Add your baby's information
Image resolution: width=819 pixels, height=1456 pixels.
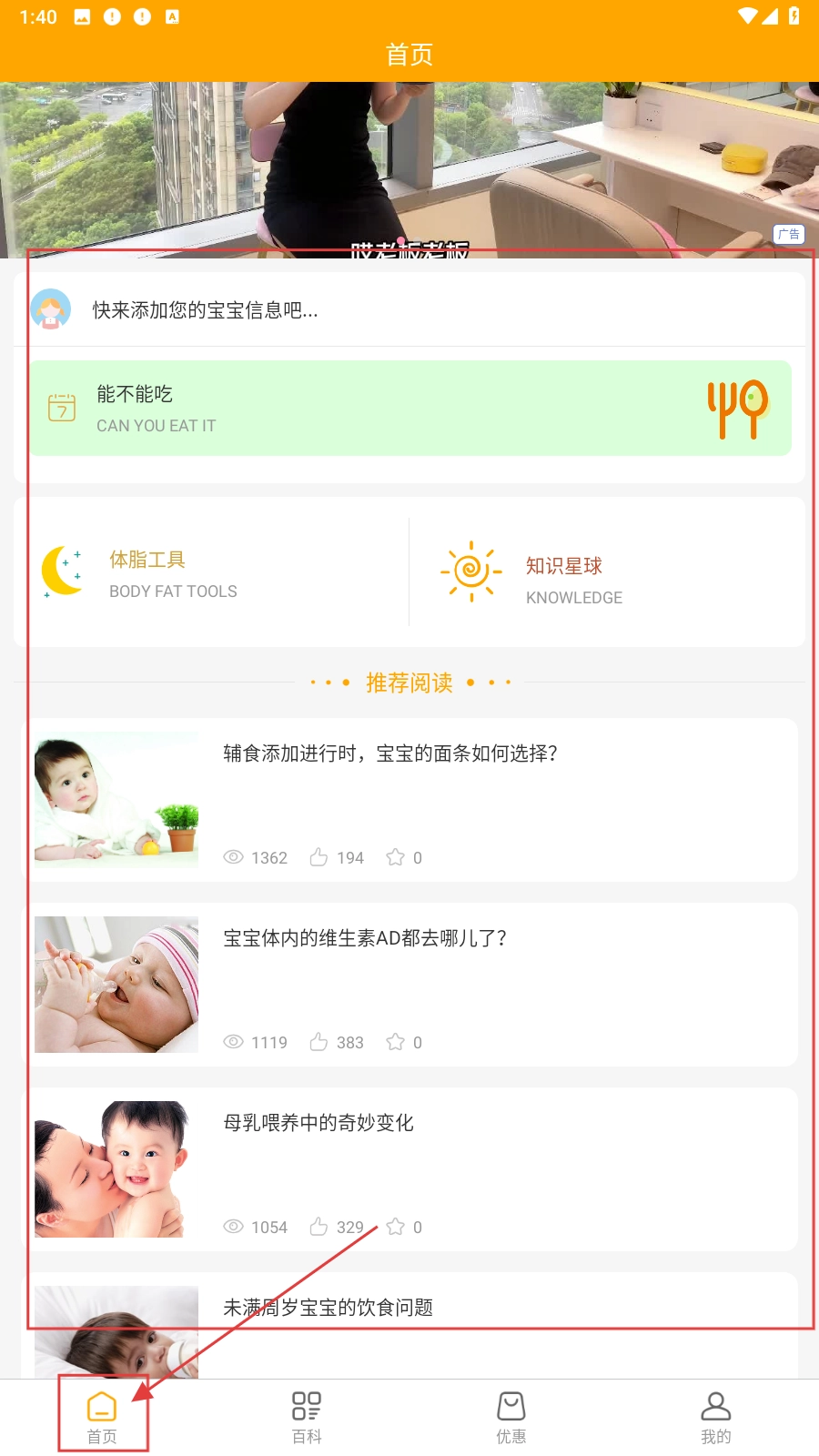[x=205, y=310]
